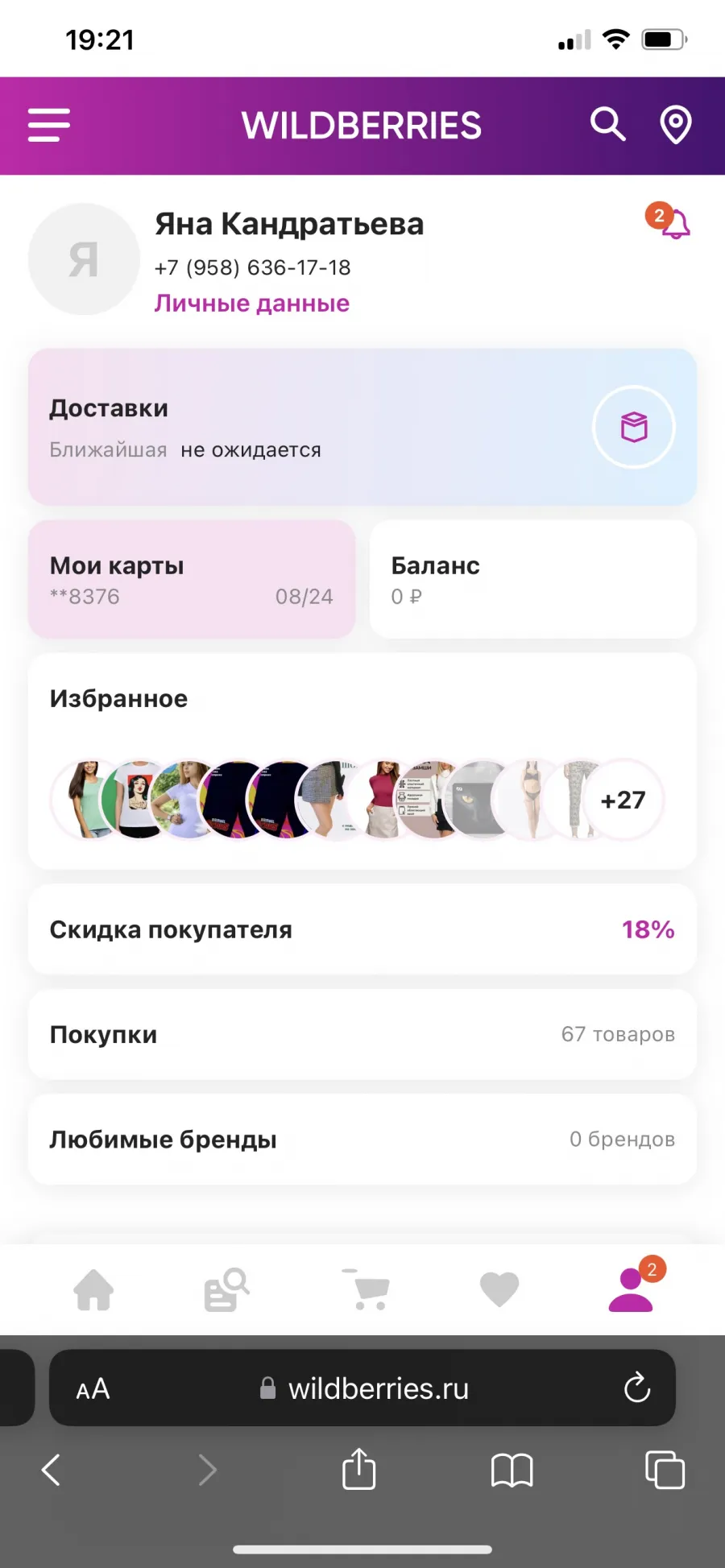This screenshot has height=1568, width=725.
Task: Go to the home tab
Action: (94, 1289)
